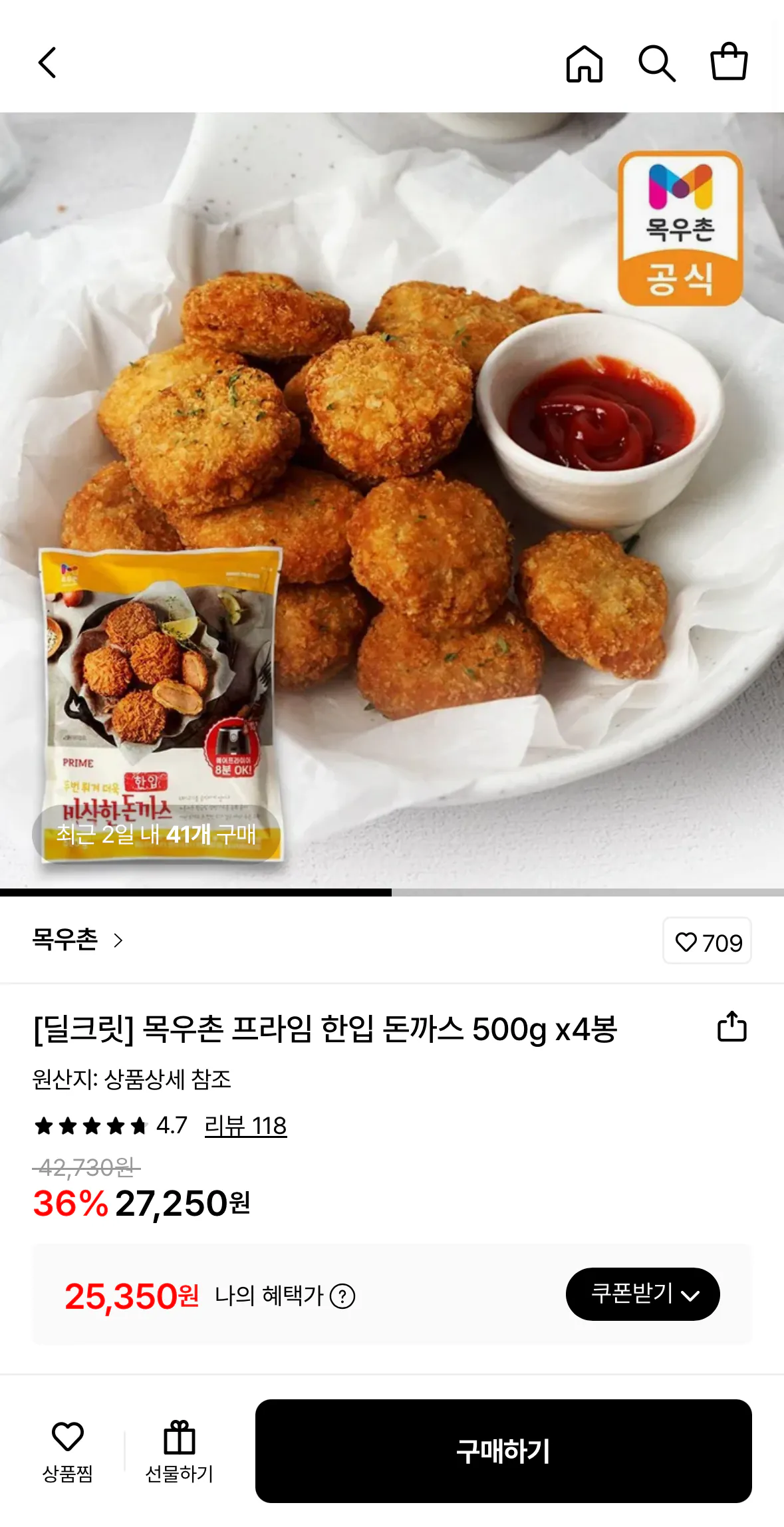Expand the 쿠폰받기 coupon dropdown

point(642,1294)
